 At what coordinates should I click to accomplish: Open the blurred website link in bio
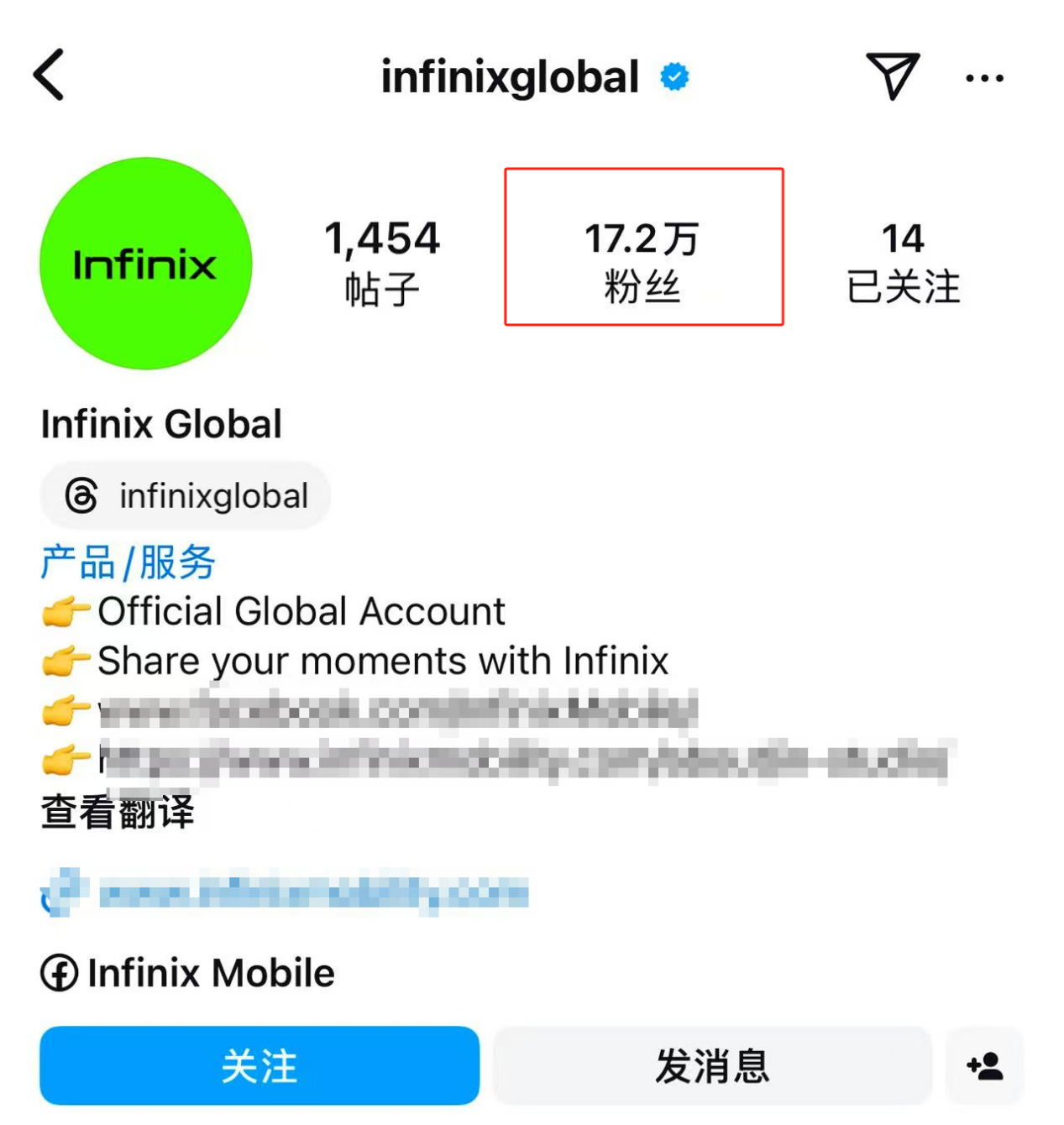coord(312,894)
